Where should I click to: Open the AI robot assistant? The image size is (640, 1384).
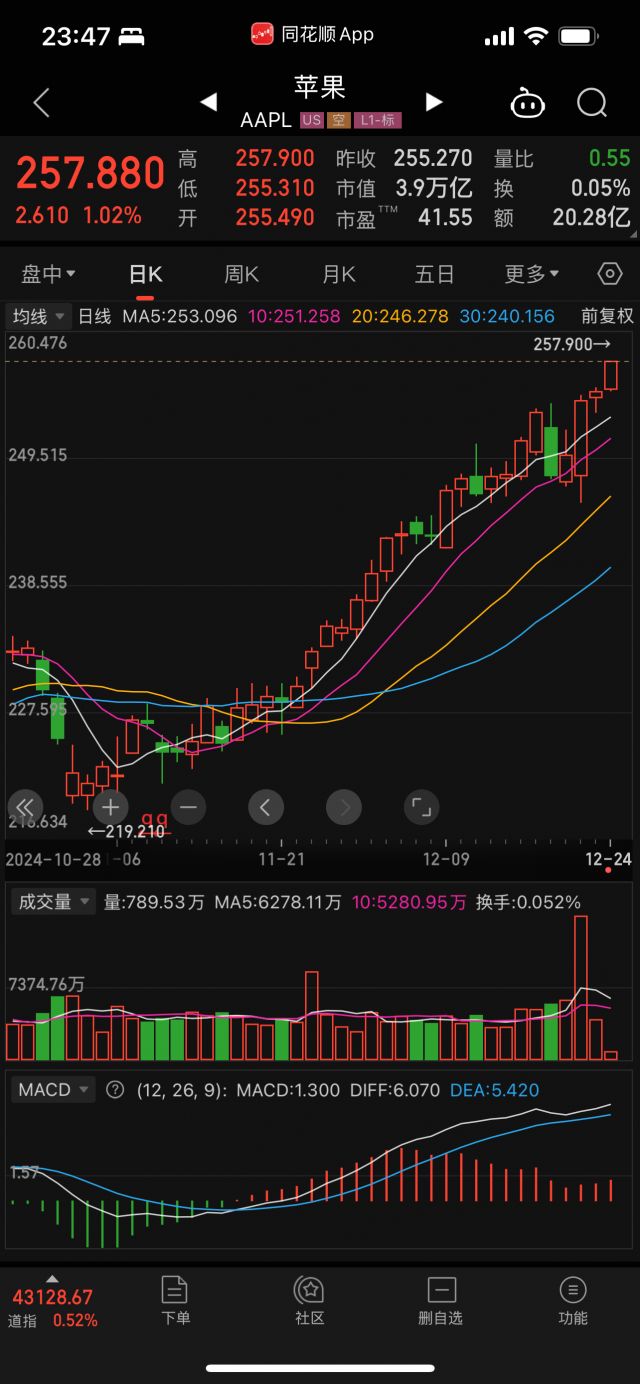pos(527,102)
